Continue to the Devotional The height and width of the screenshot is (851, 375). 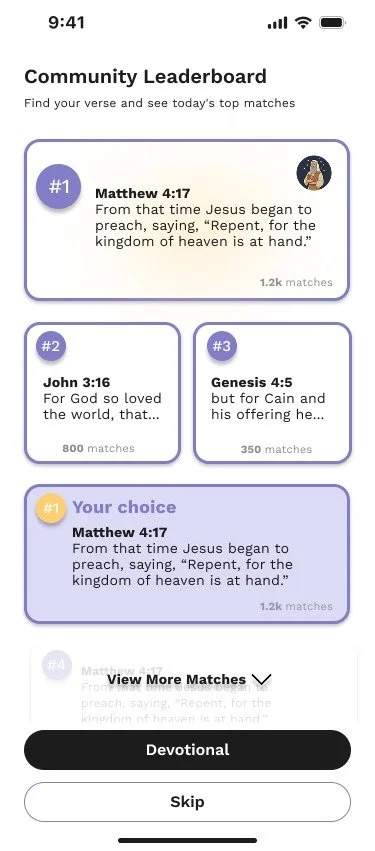[187, 750]
